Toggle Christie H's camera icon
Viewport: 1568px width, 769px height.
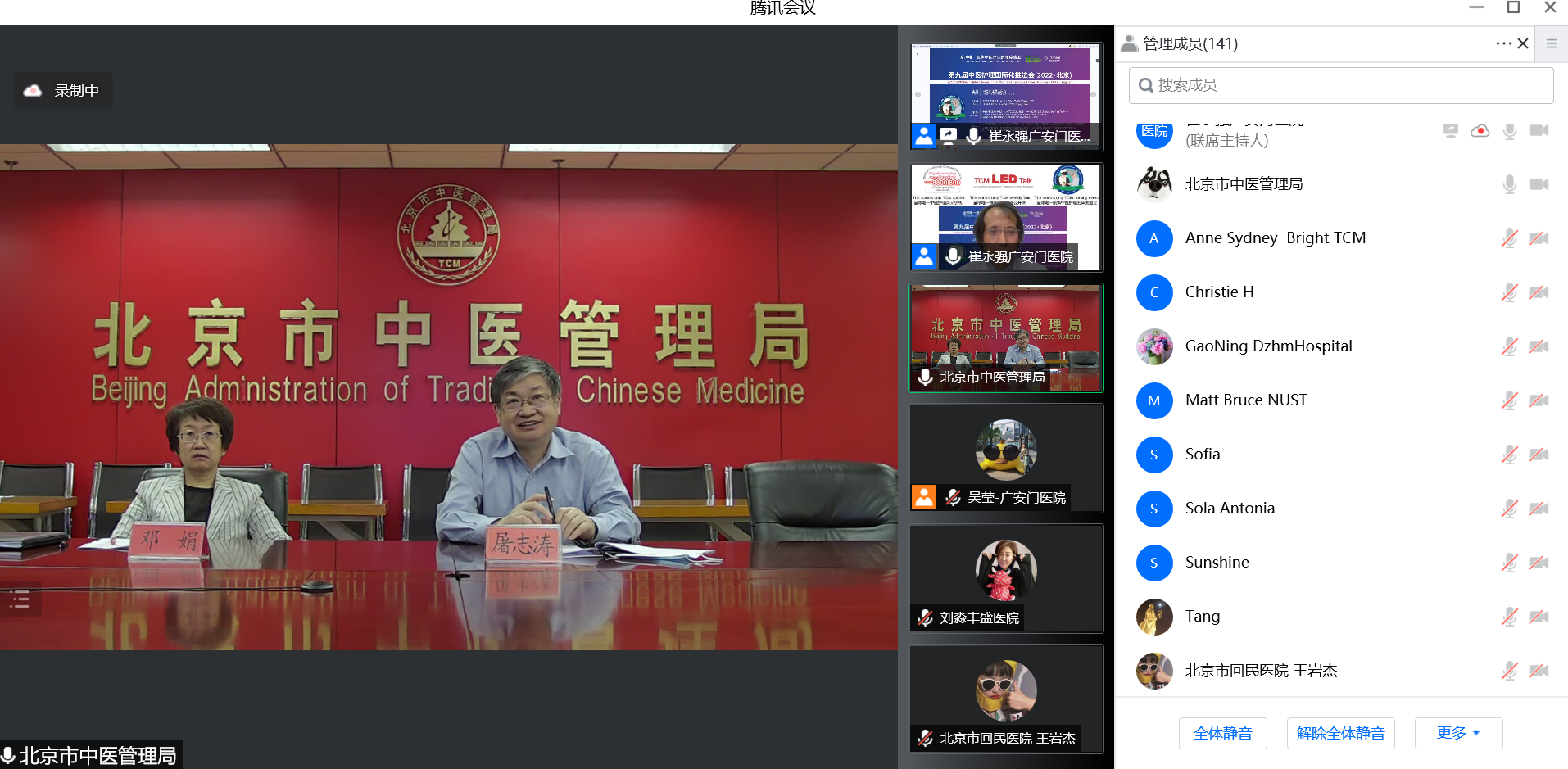click(1539, 292)
